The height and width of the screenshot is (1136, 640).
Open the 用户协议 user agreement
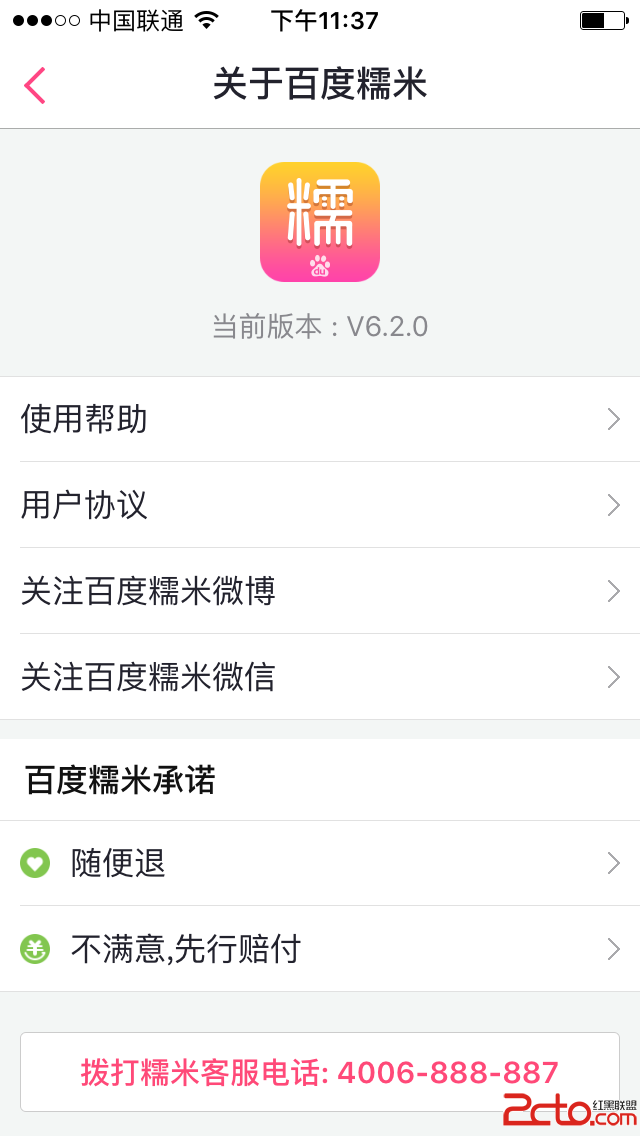point(320,505)
